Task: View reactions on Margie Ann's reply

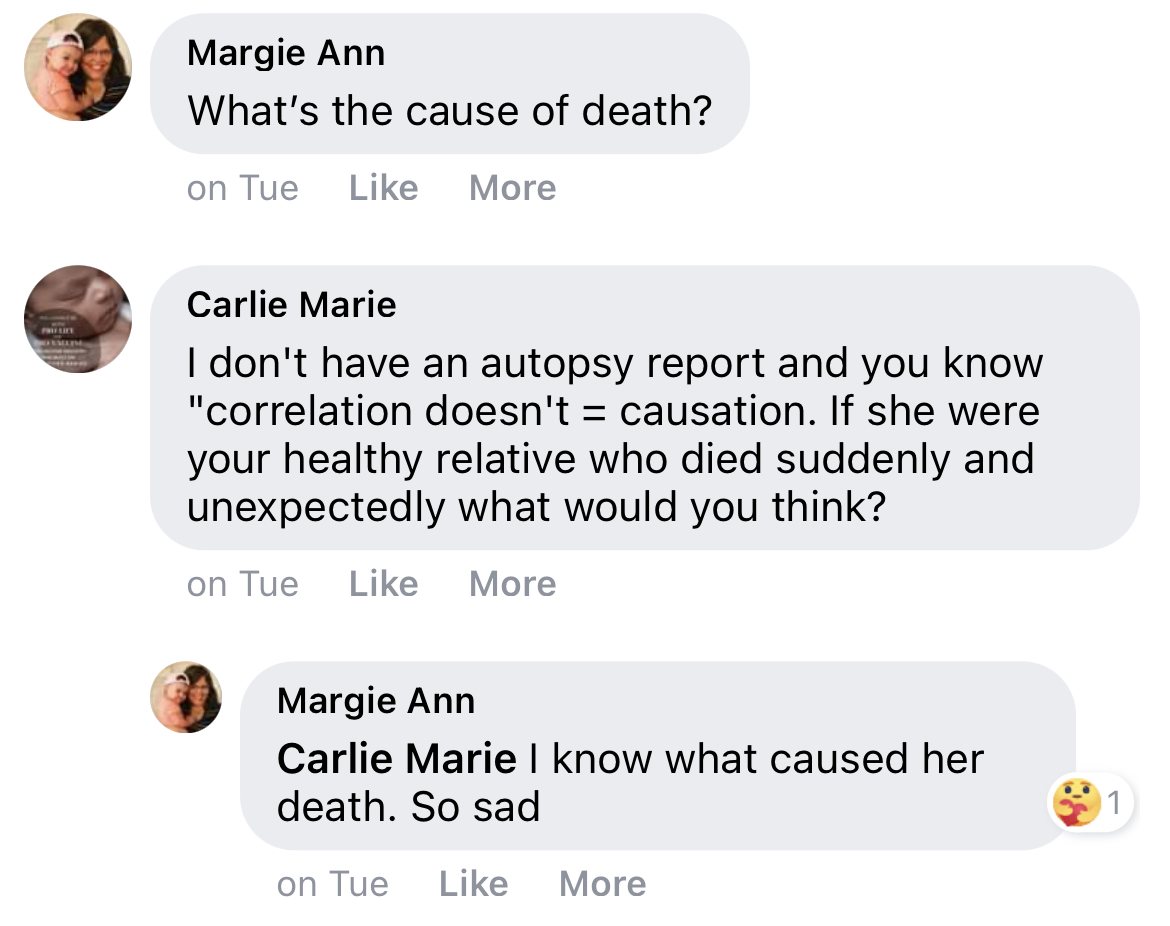Action: click(1091, 802)
